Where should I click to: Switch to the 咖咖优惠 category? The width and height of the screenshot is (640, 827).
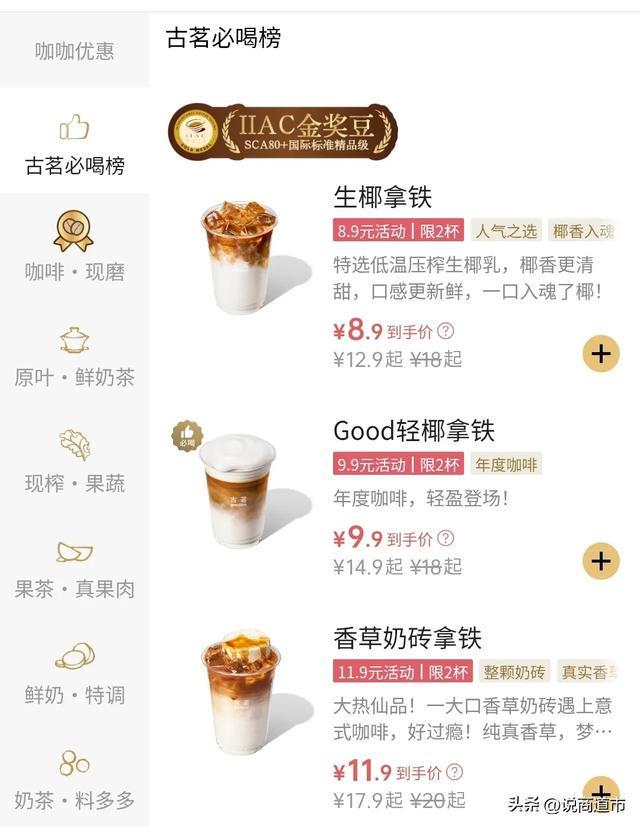pyautogui.click(x=74, y=51)
